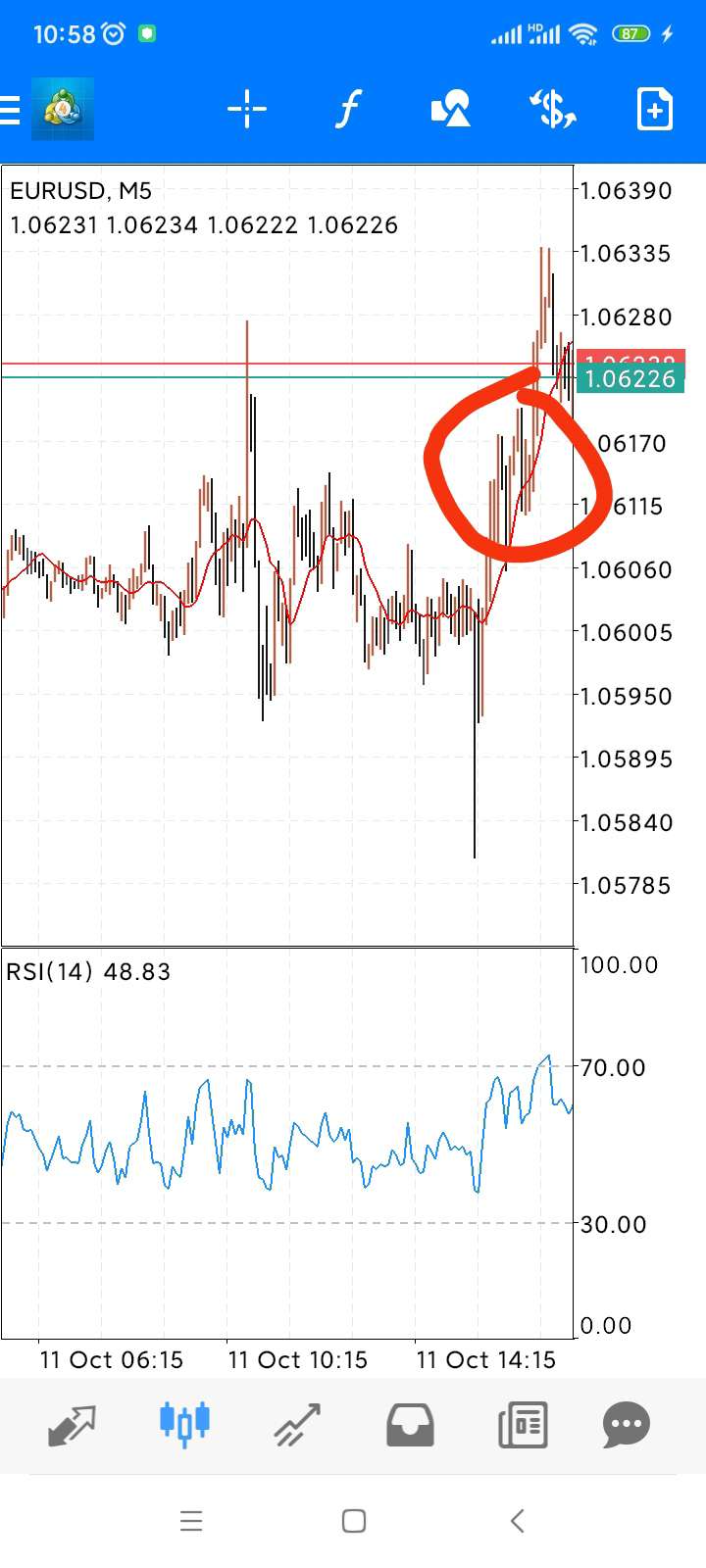Tap the system home button
Screen dimensions: 706x1568
(354, 1521)
